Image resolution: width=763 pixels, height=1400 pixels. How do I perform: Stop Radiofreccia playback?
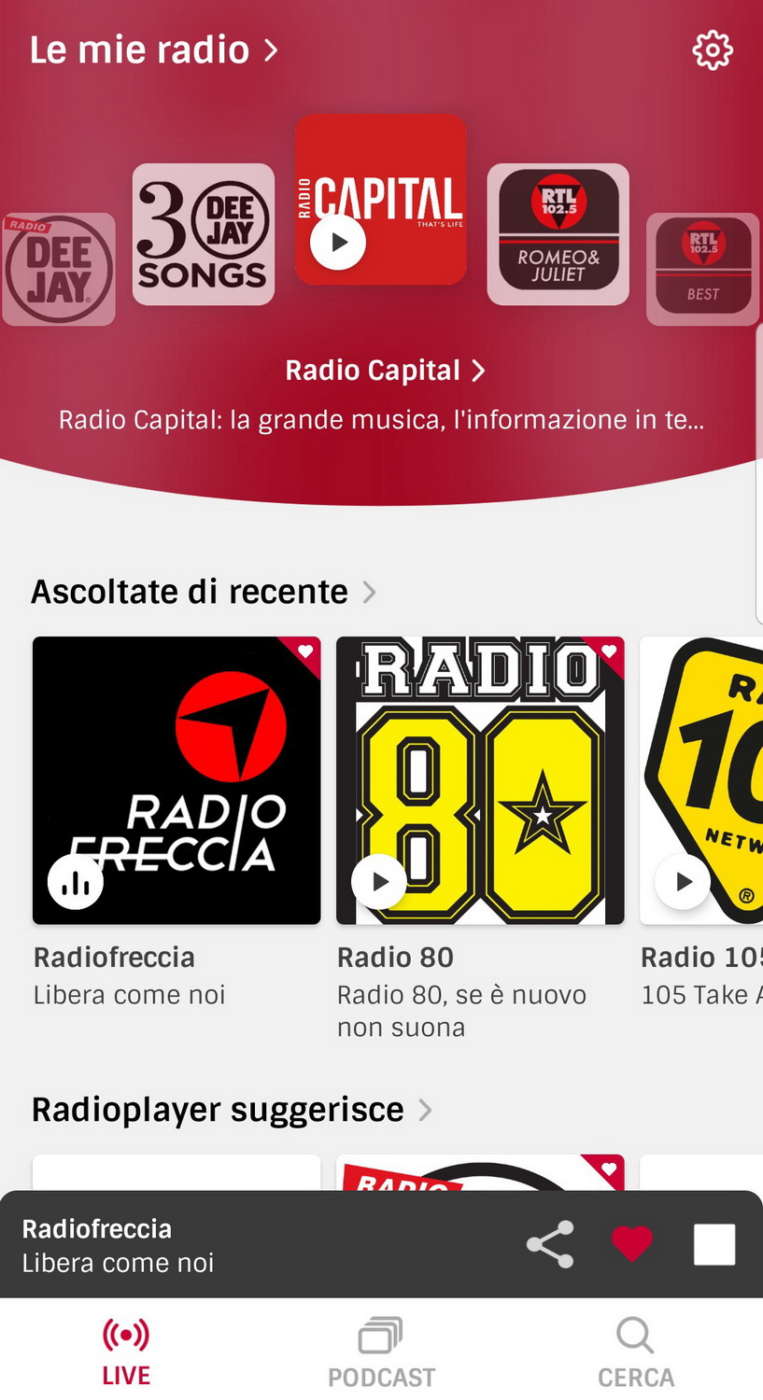tap(714, 1245)
